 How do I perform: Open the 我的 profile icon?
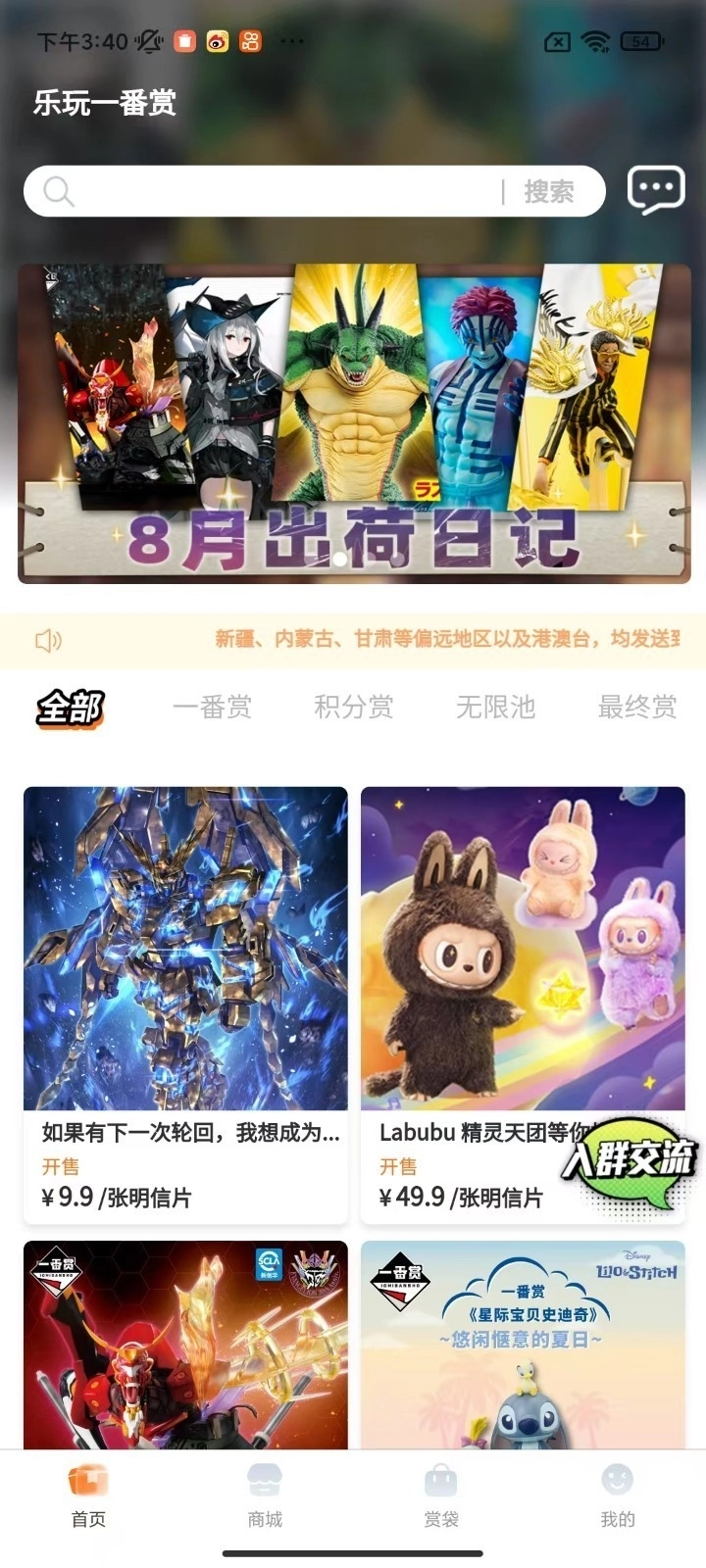[616, 1485]
